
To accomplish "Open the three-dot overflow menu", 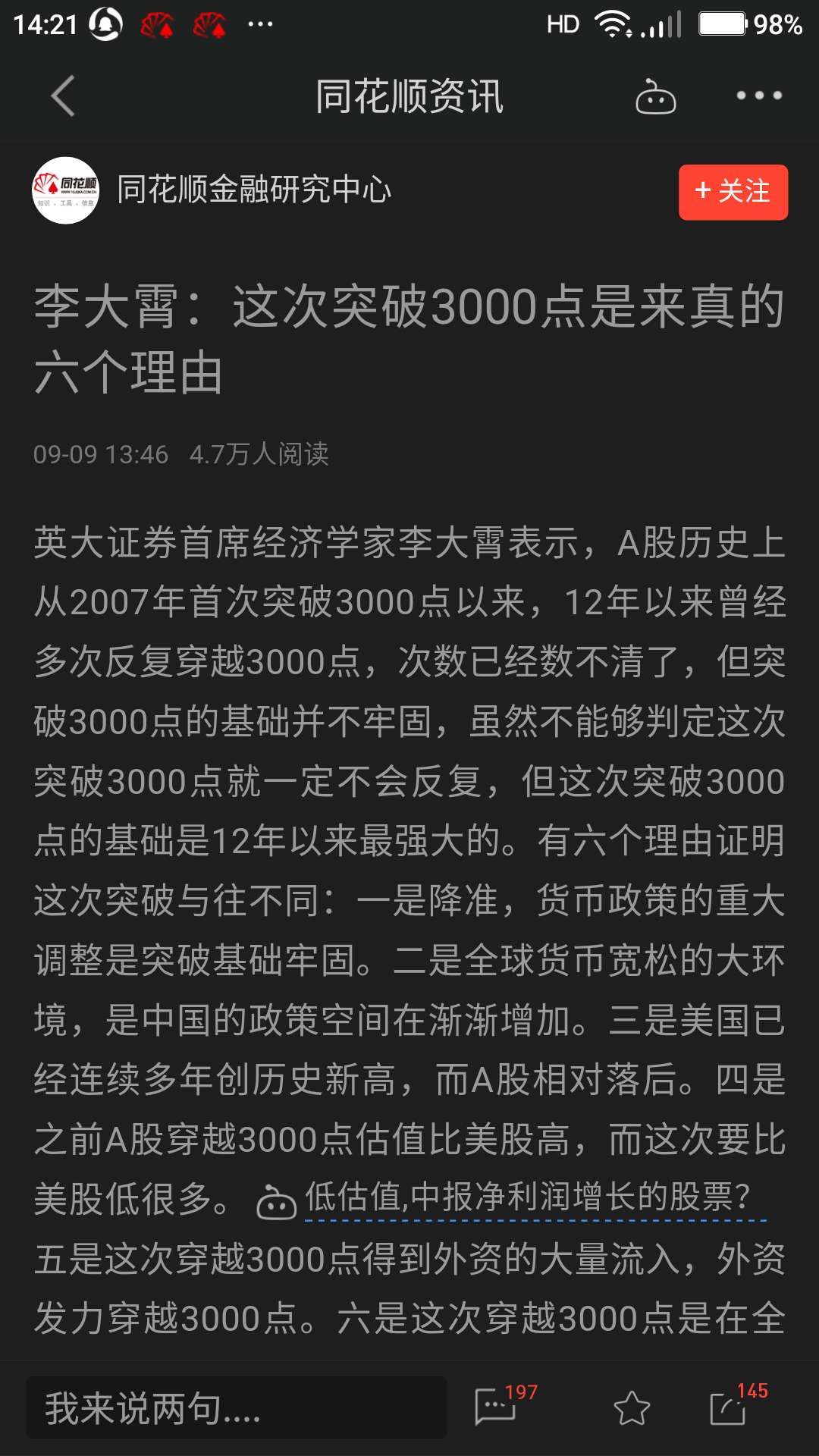I will point(759,96).
